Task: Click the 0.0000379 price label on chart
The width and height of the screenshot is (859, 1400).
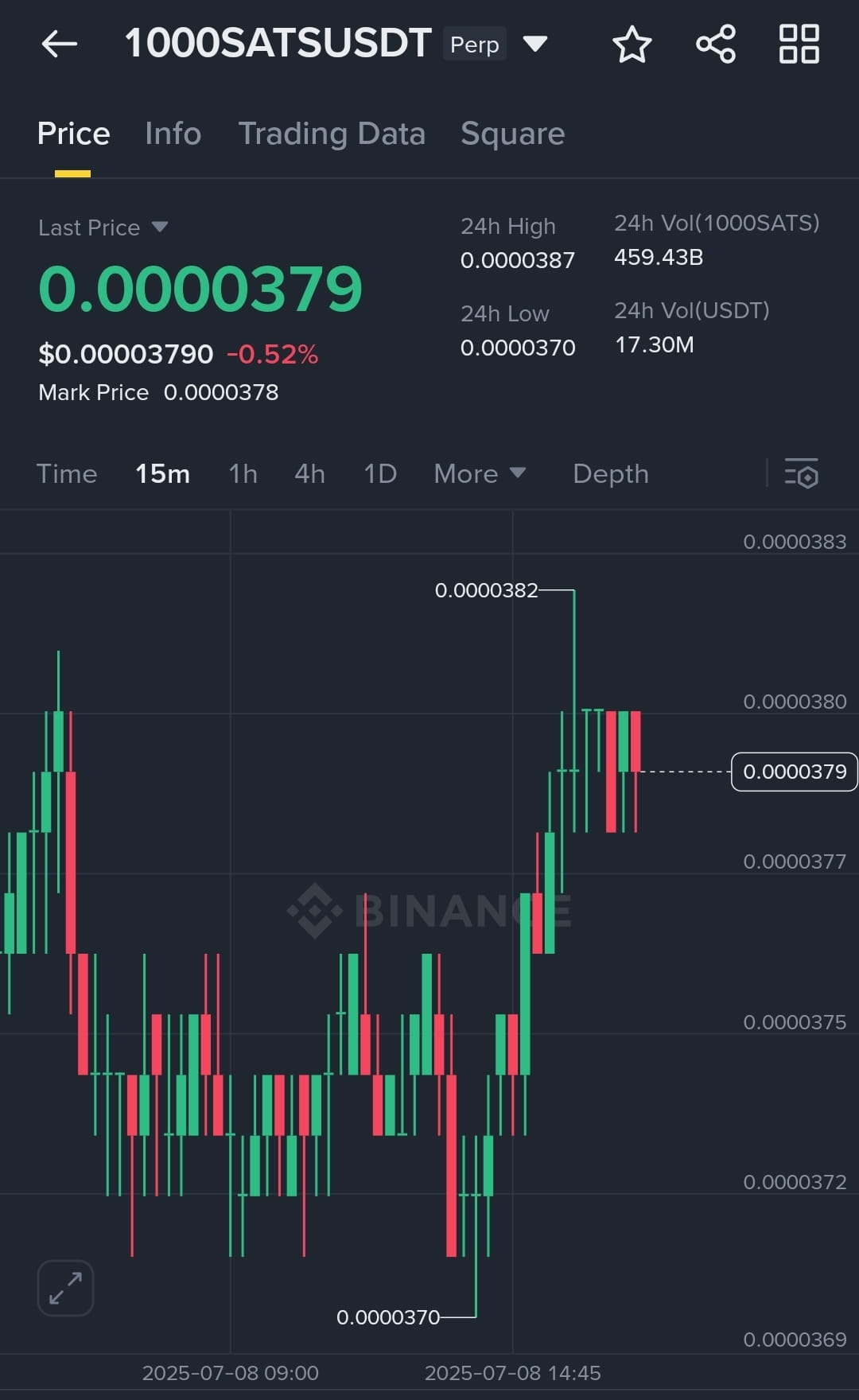Action: coord(793,771)
